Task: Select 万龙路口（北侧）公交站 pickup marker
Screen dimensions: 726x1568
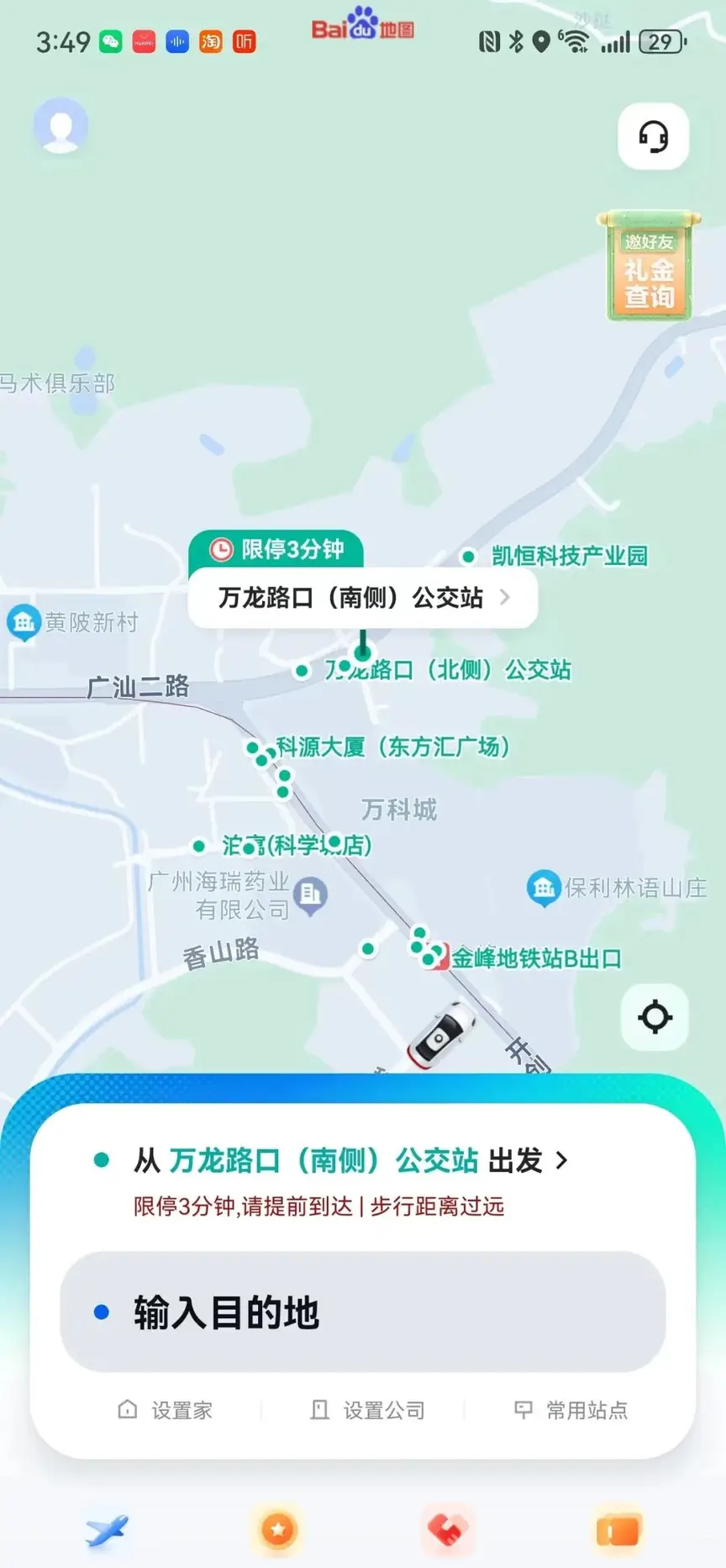Action: (x=302, y=670)
